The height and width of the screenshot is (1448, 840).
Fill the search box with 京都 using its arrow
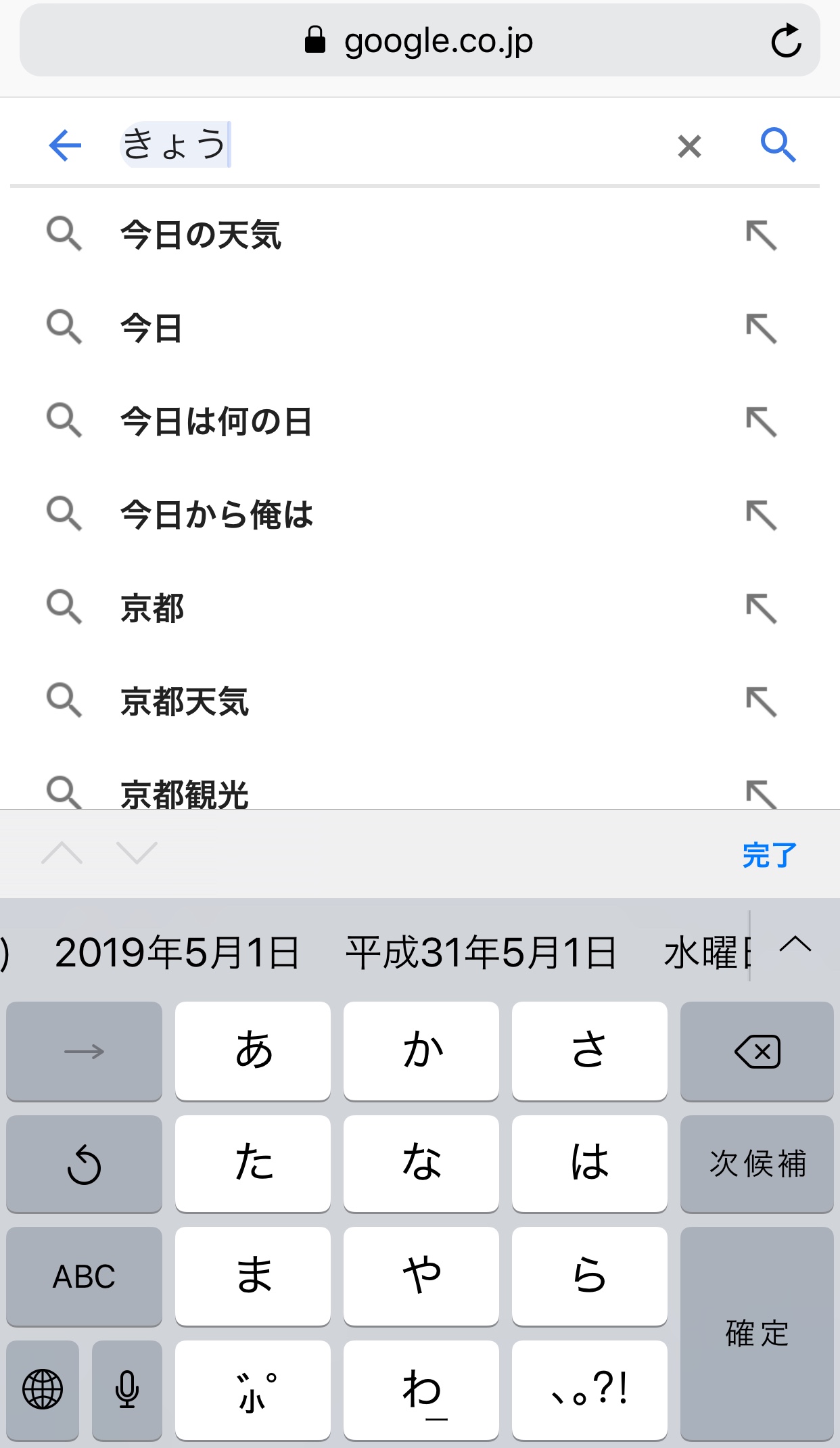(x=762, y=609)
